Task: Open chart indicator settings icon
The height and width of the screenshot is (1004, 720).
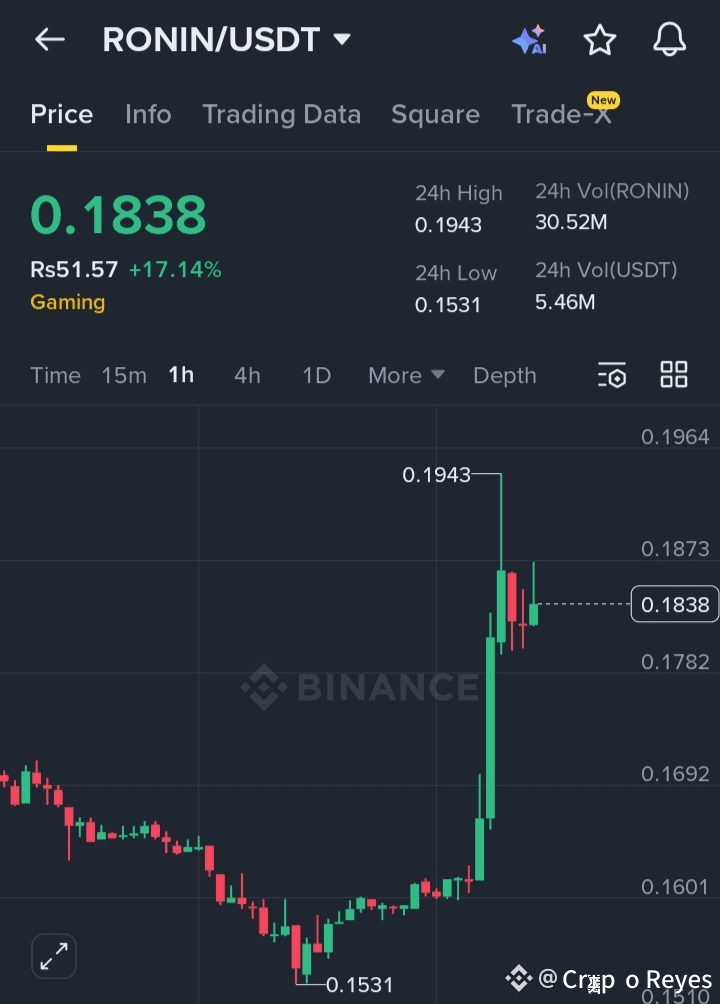Action: pos(612,376)
